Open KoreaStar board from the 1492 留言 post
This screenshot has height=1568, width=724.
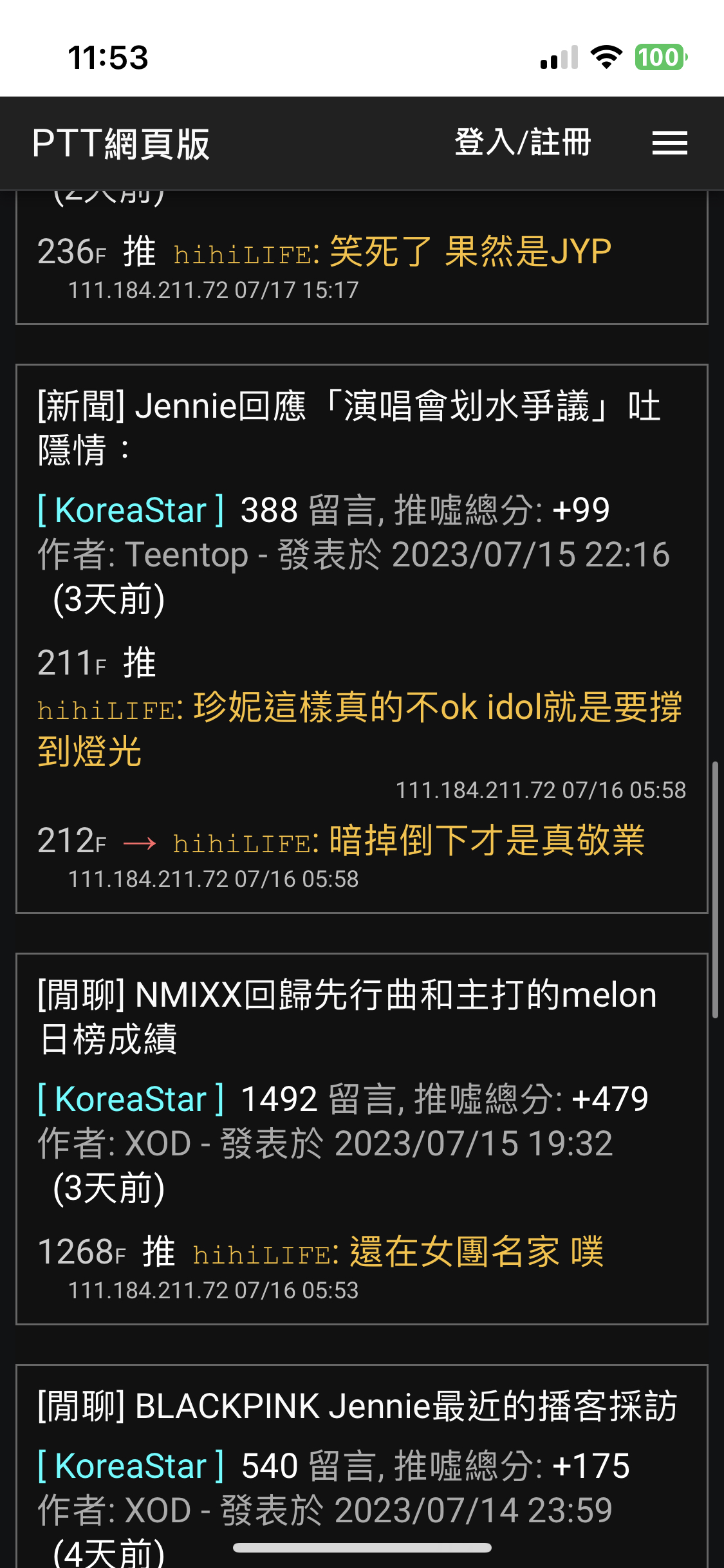tap(131, 1099)
